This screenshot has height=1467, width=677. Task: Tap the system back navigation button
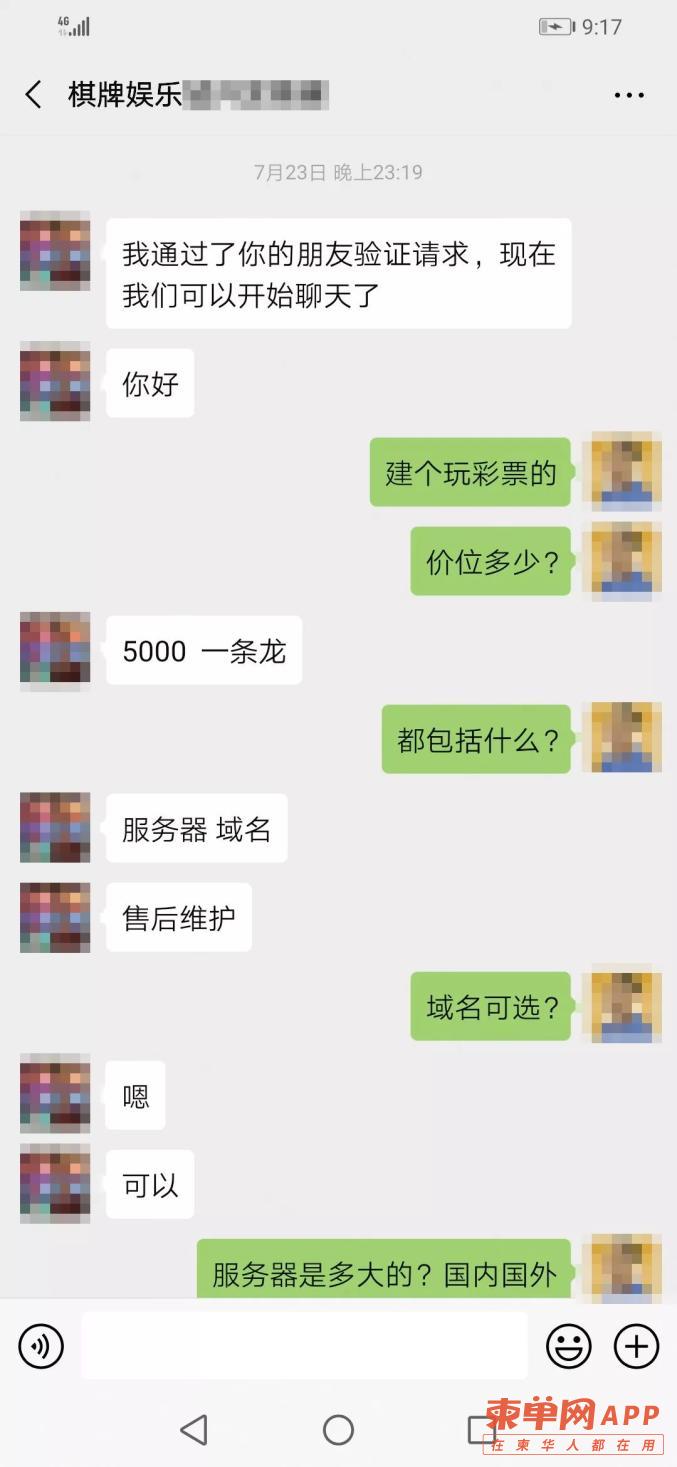[x=194, y=1430]
